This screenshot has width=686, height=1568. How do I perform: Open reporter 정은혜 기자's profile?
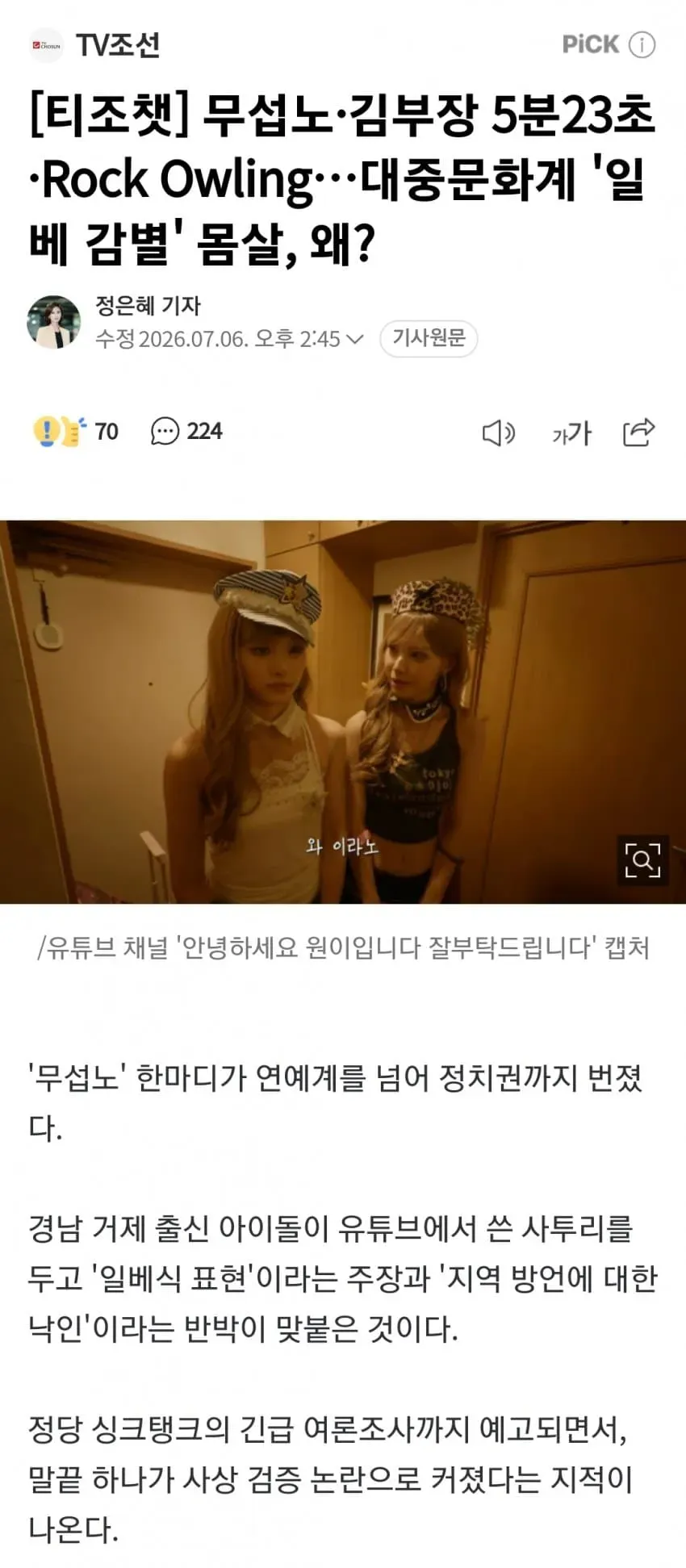(148, 305)
